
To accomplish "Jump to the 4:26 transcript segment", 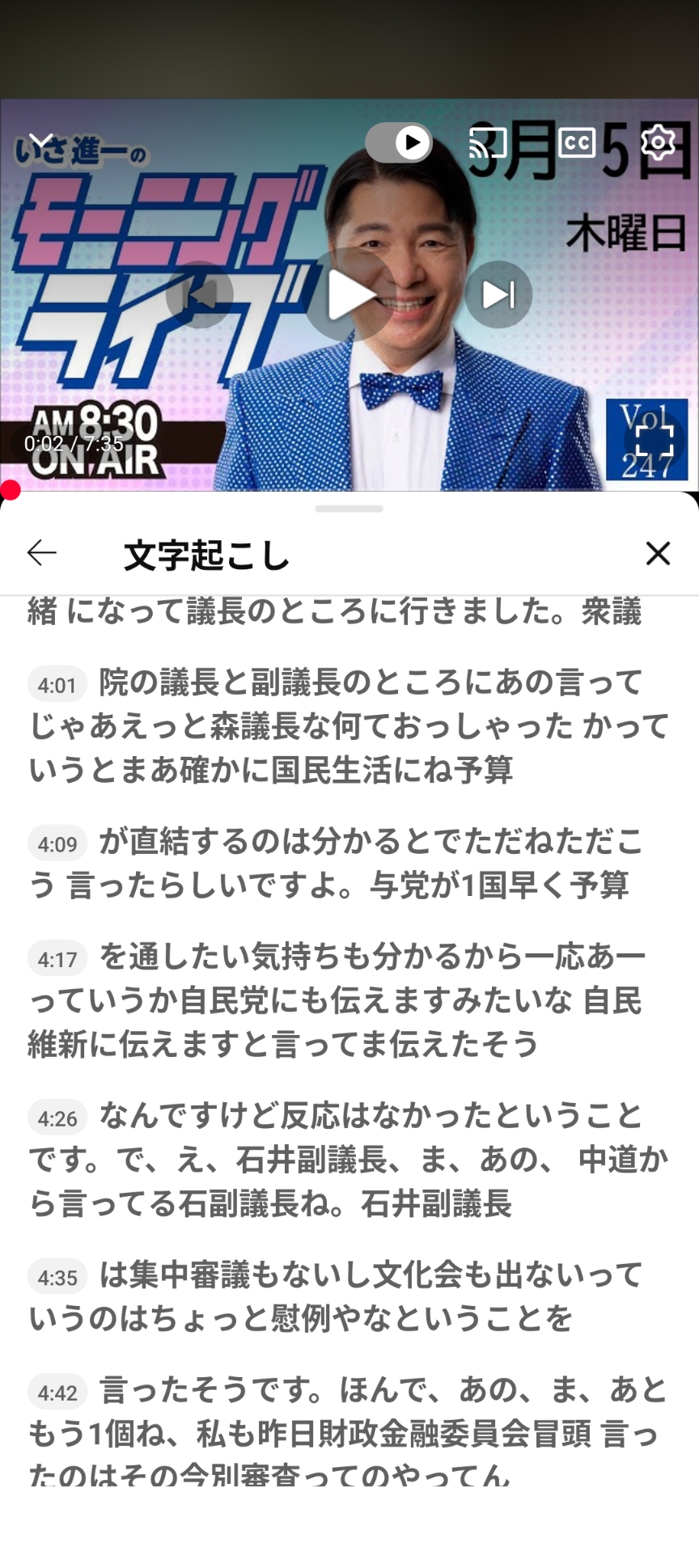I will coord(57,1119).
